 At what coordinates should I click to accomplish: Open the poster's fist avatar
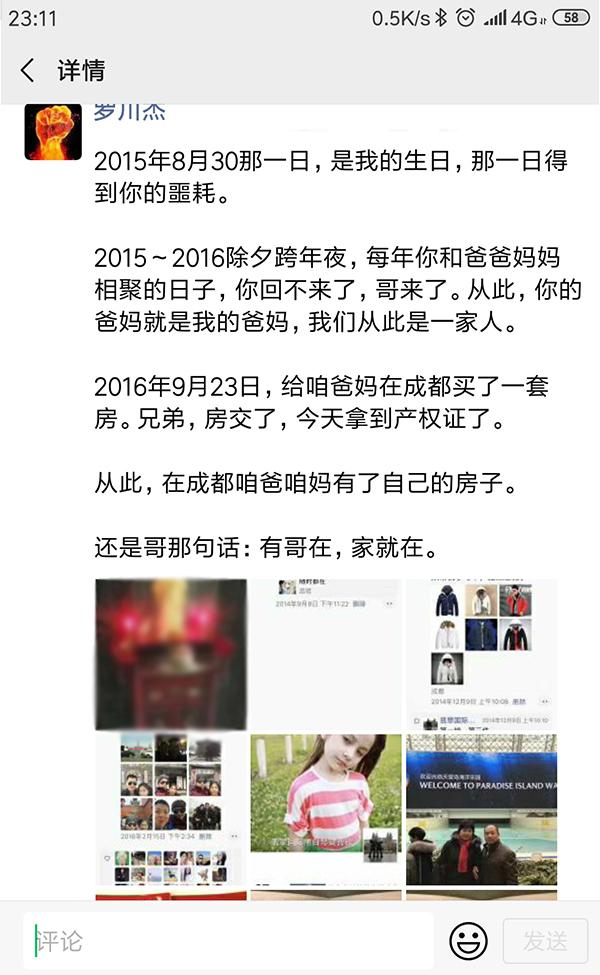pyautogui.click(x=52, y=131)
